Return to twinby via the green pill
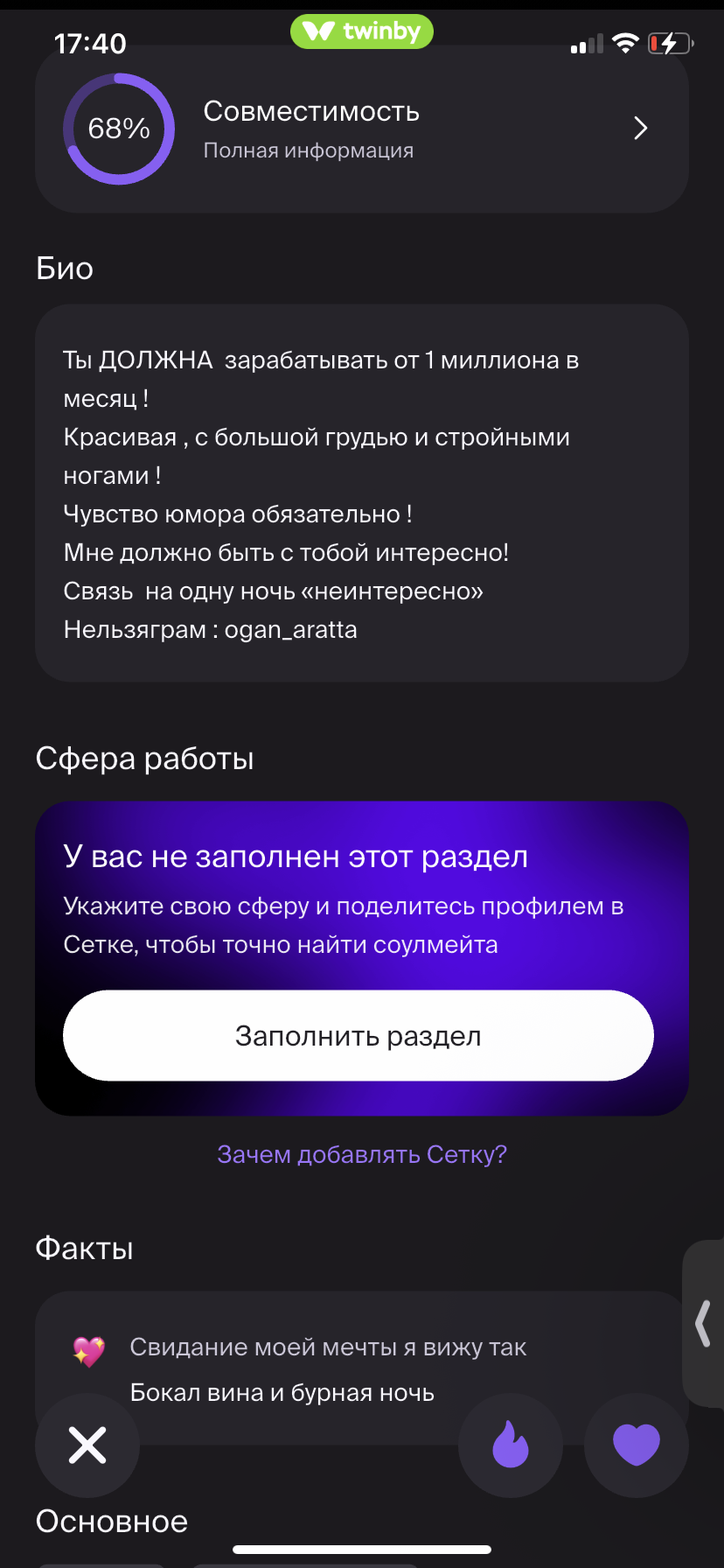724x1568 pixels. (x=362, y=31)
